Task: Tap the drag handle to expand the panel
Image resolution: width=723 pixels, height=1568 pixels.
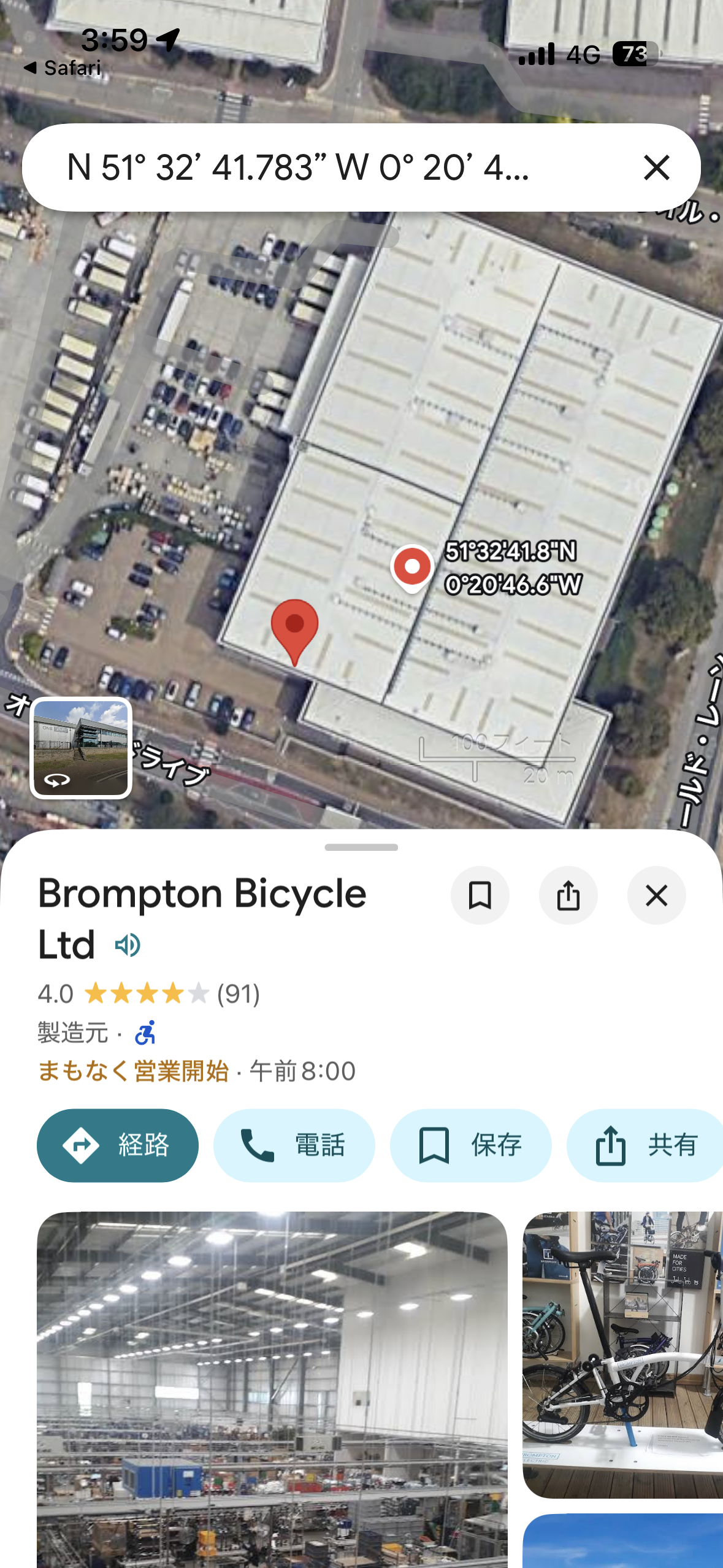Action: 361,847
